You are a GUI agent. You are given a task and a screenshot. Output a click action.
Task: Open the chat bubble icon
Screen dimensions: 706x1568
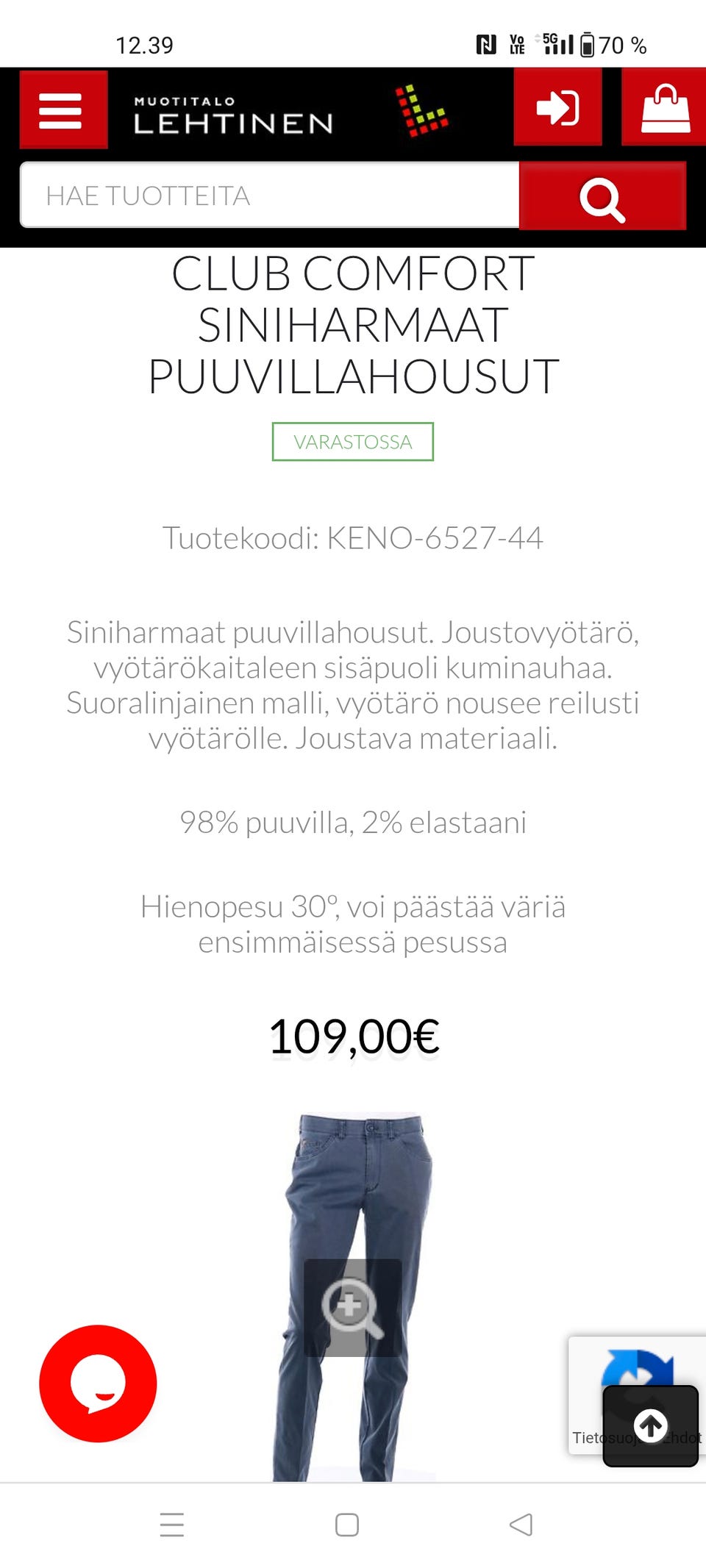[98, 1384]
